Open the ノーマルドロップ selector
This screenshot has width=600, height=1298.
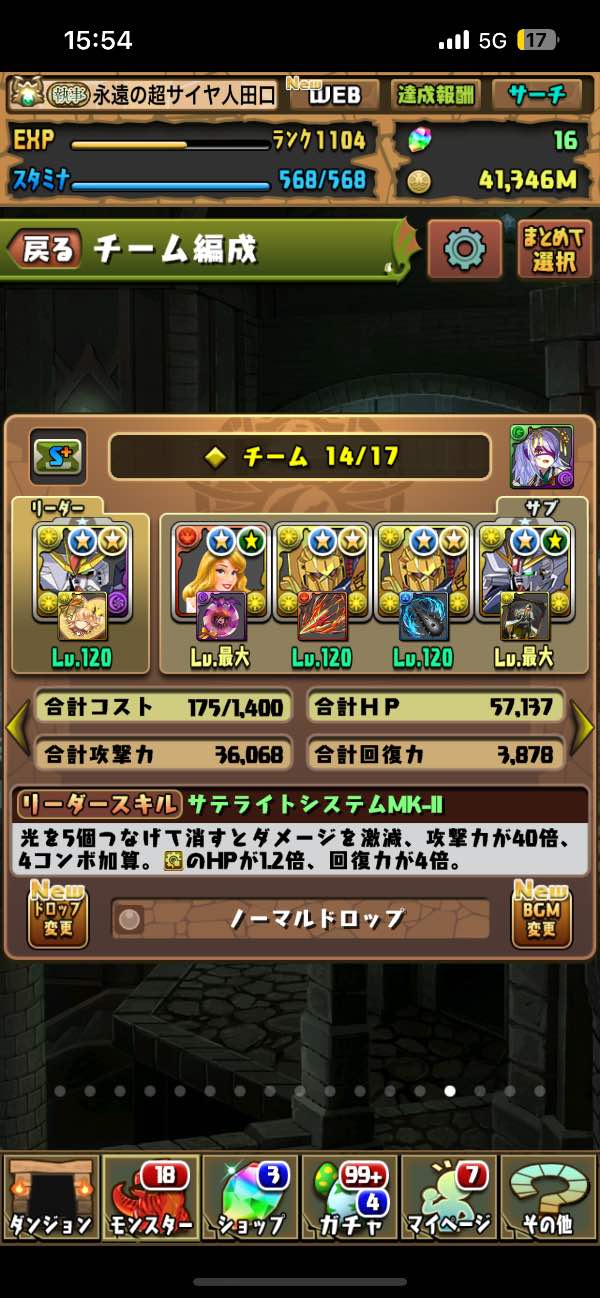(301, 918)
